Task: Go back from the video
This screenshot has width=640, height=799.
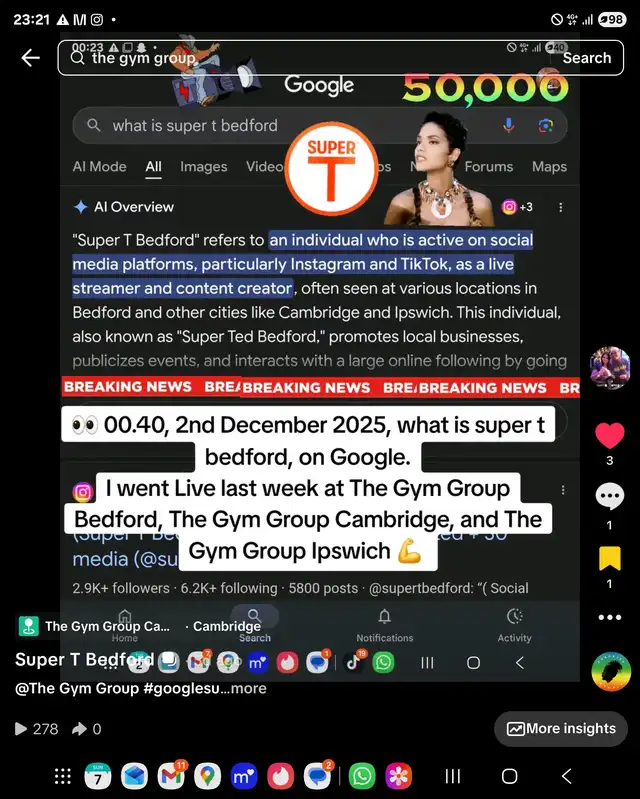Action: pos(31,58)
